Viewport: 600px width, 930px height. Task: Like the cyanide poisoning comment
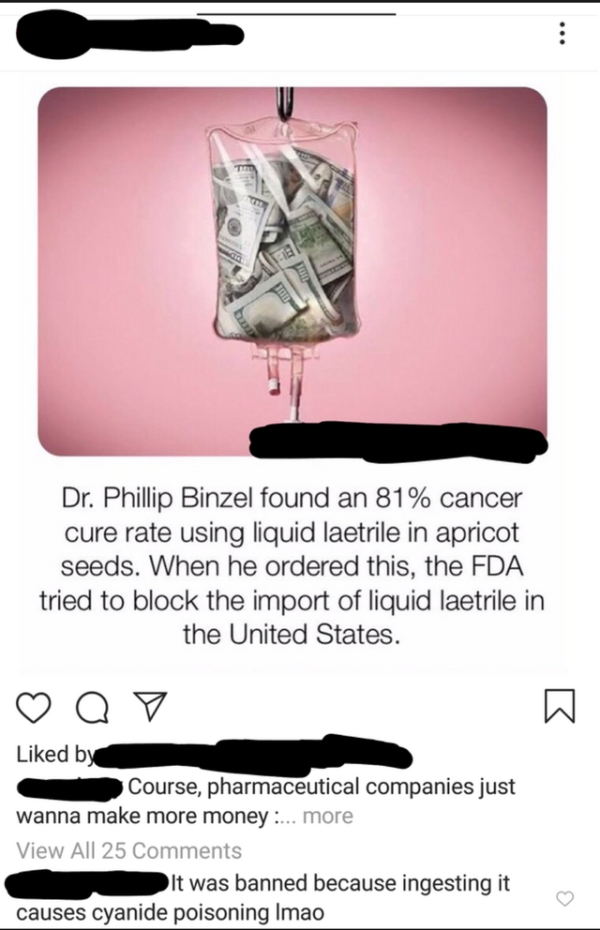coord(565,899)
